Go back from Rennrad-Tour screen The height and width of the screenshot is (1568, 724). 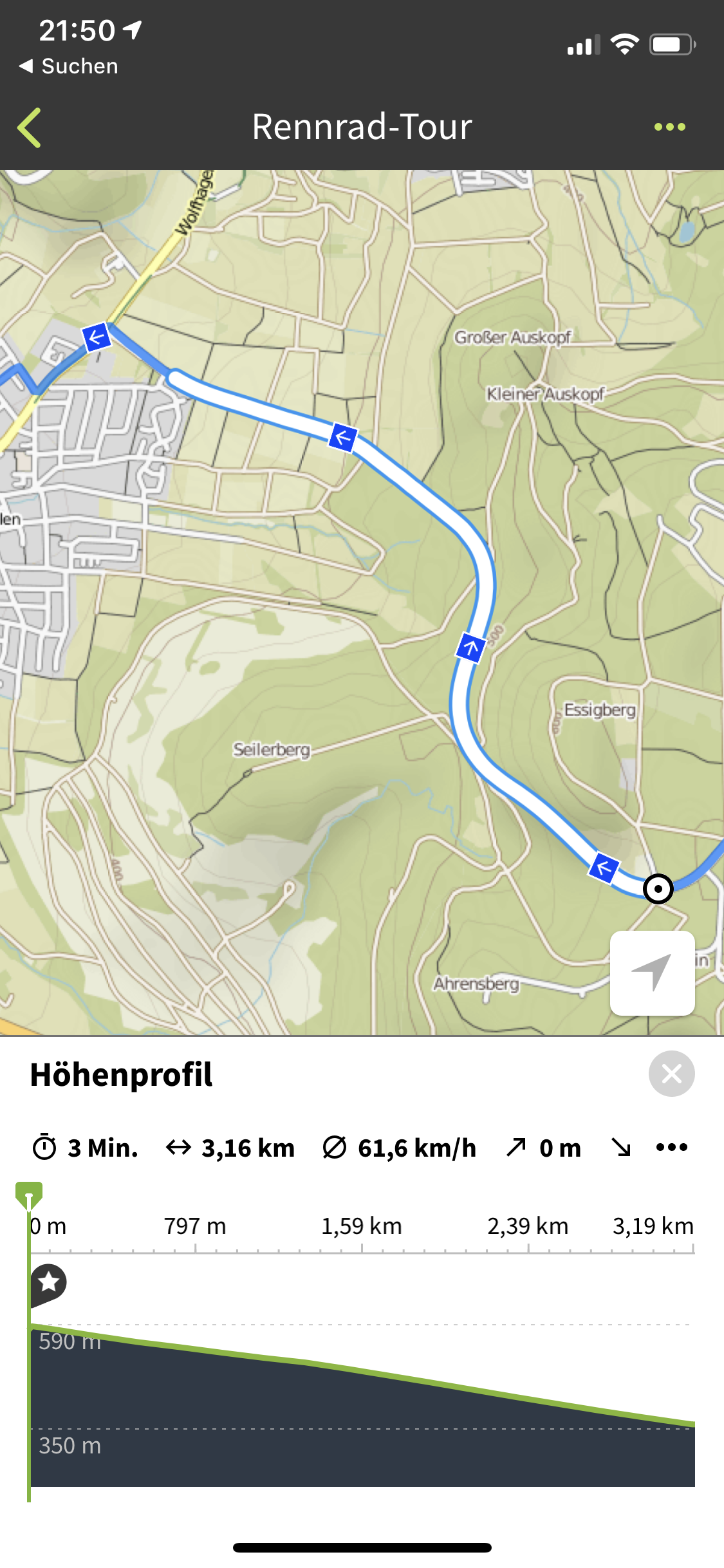[x=30, y=127]
